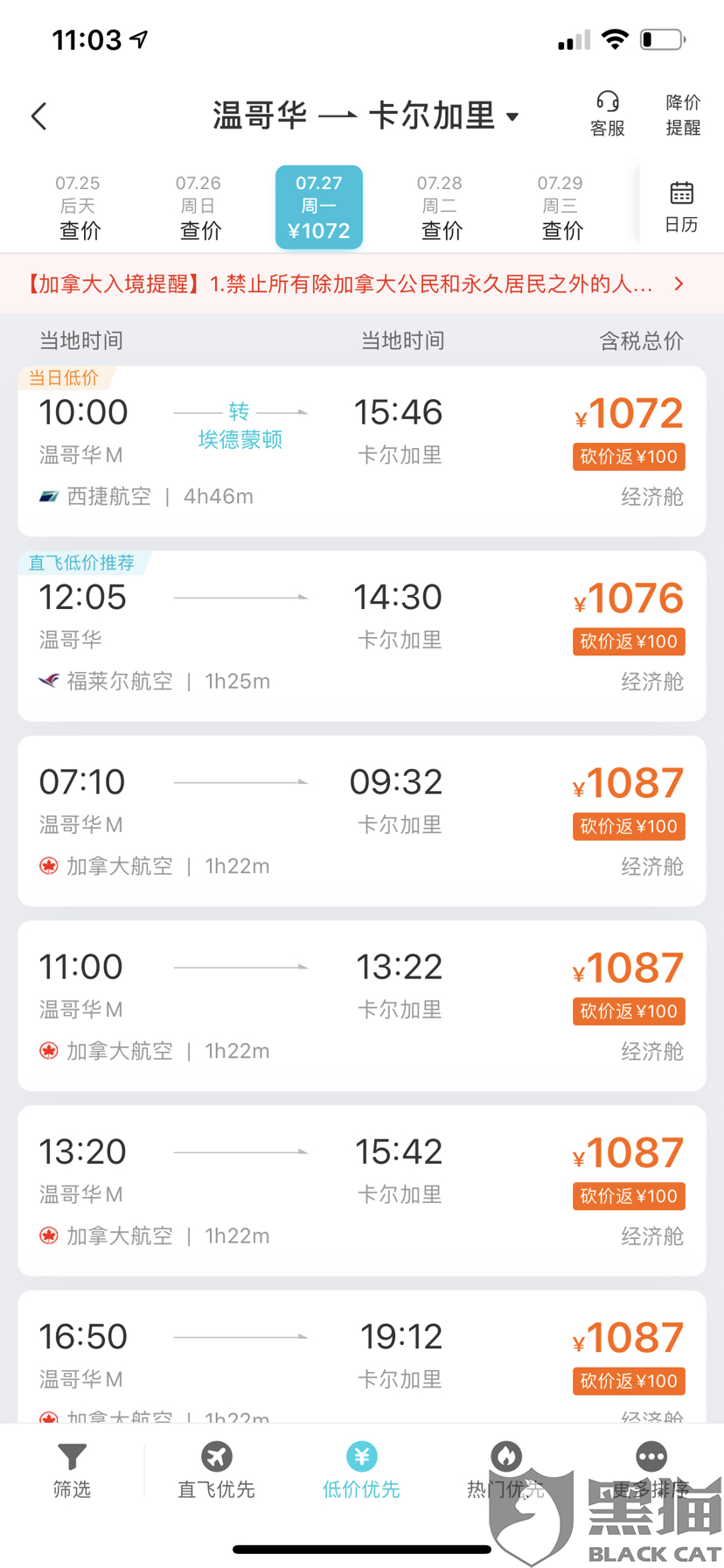Image resolution: width=724 pixels, height=1568 pixels.
Task: Sort results by 低价优先
Action: pyautogui.click(x=361, y=1470)
